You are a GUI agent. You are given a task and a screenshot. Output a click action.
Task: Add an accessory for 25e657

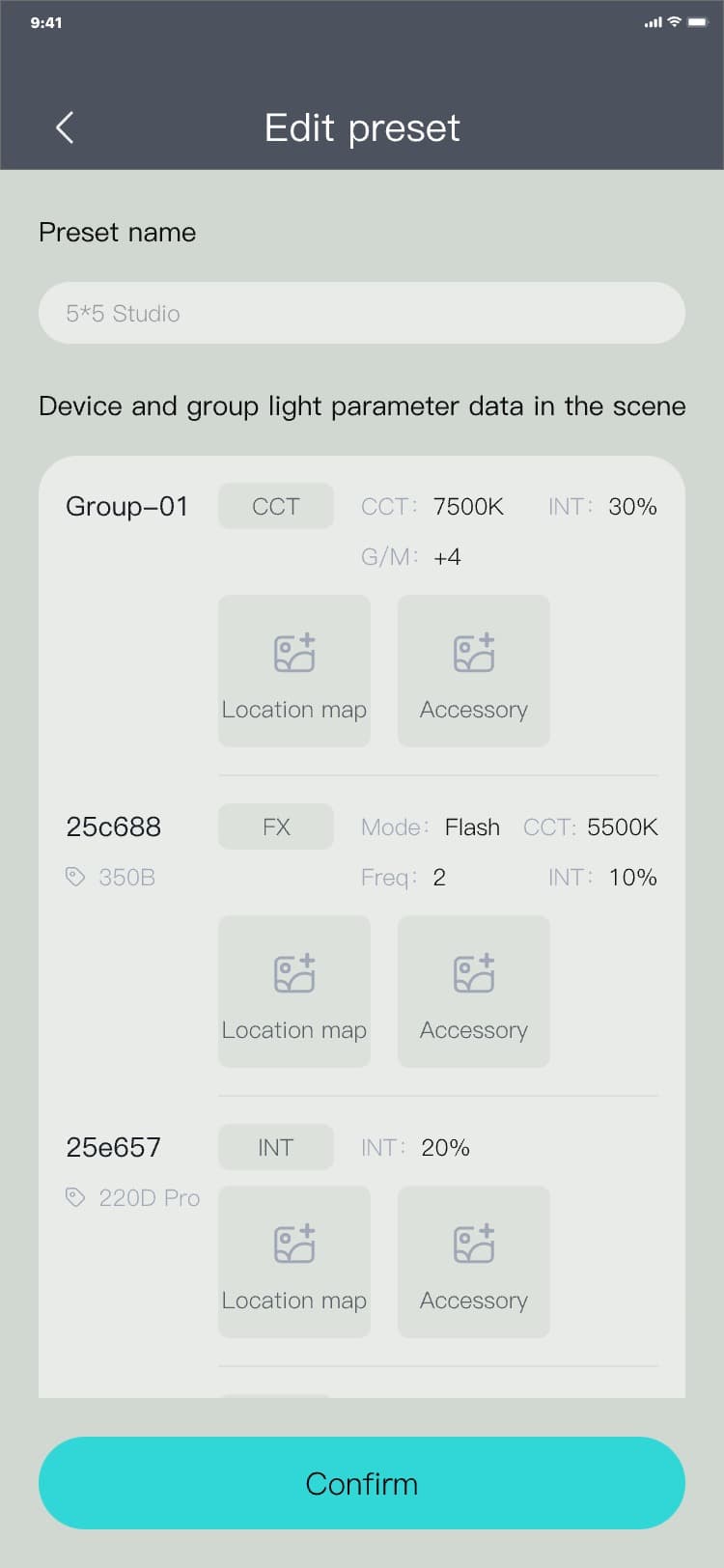pos(474,1262)
